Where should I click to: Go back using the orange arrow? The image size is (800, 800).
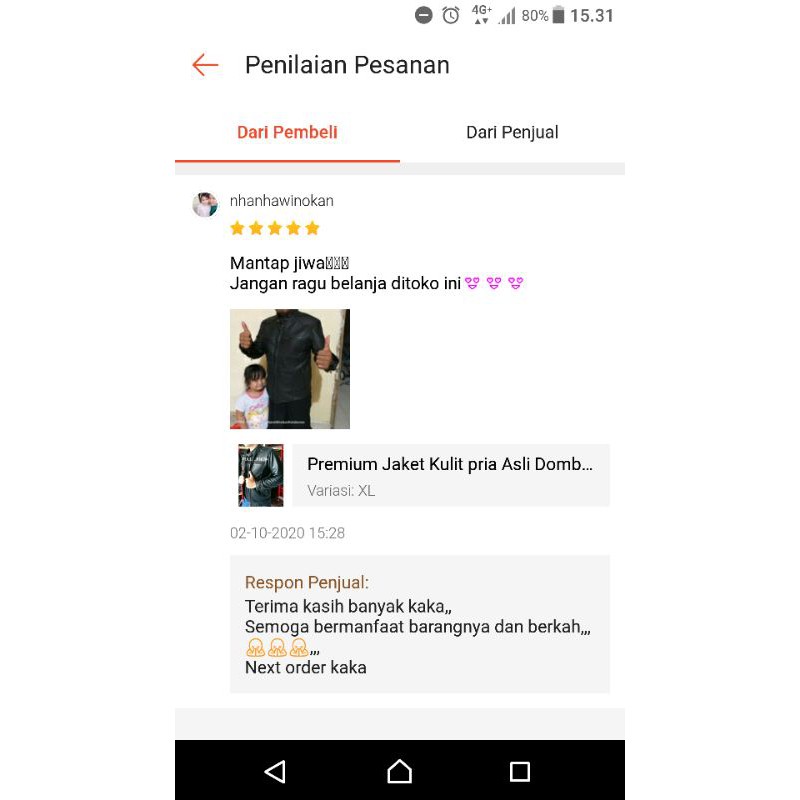tap(205, 65)
